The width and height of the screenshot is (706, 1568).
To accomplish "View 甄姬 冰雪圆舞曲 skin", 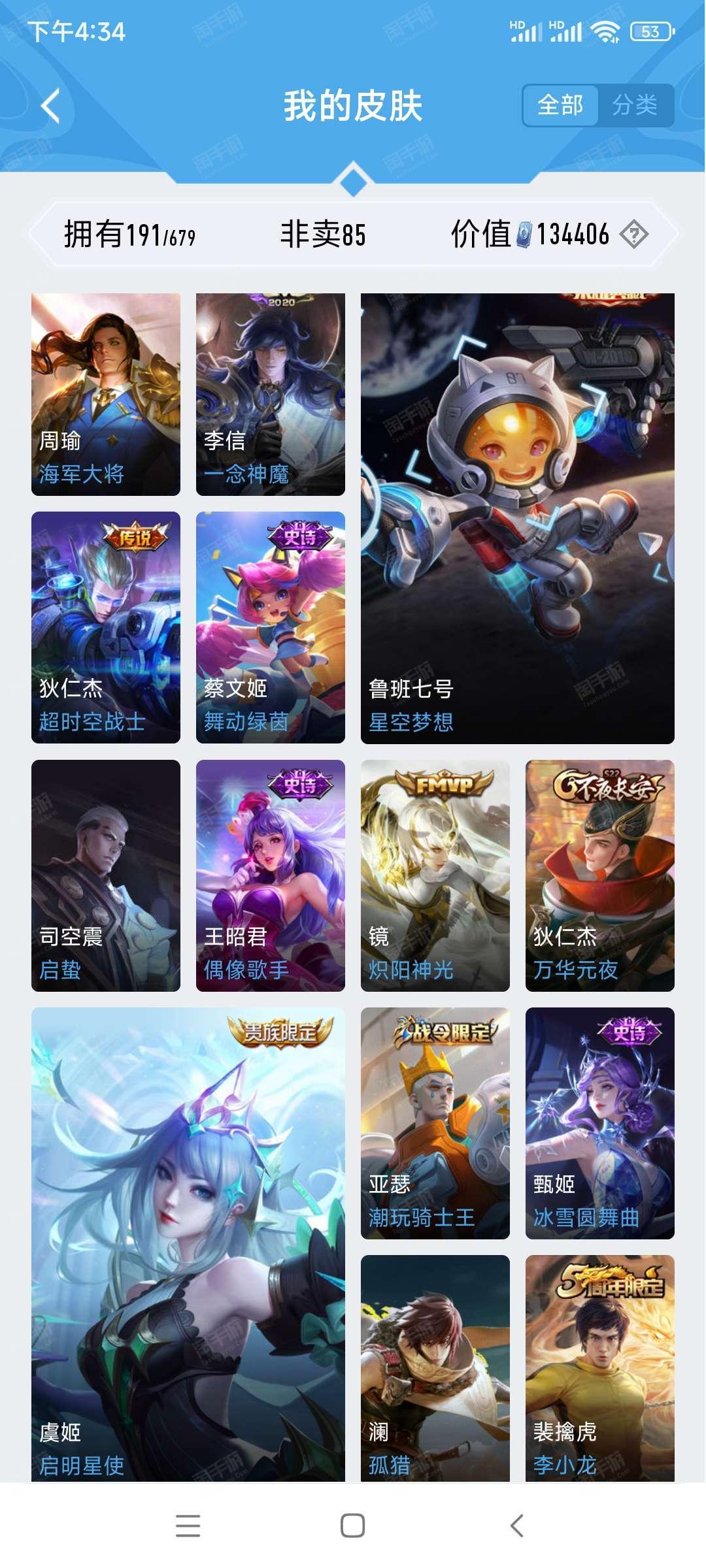I will (600, 1124).
